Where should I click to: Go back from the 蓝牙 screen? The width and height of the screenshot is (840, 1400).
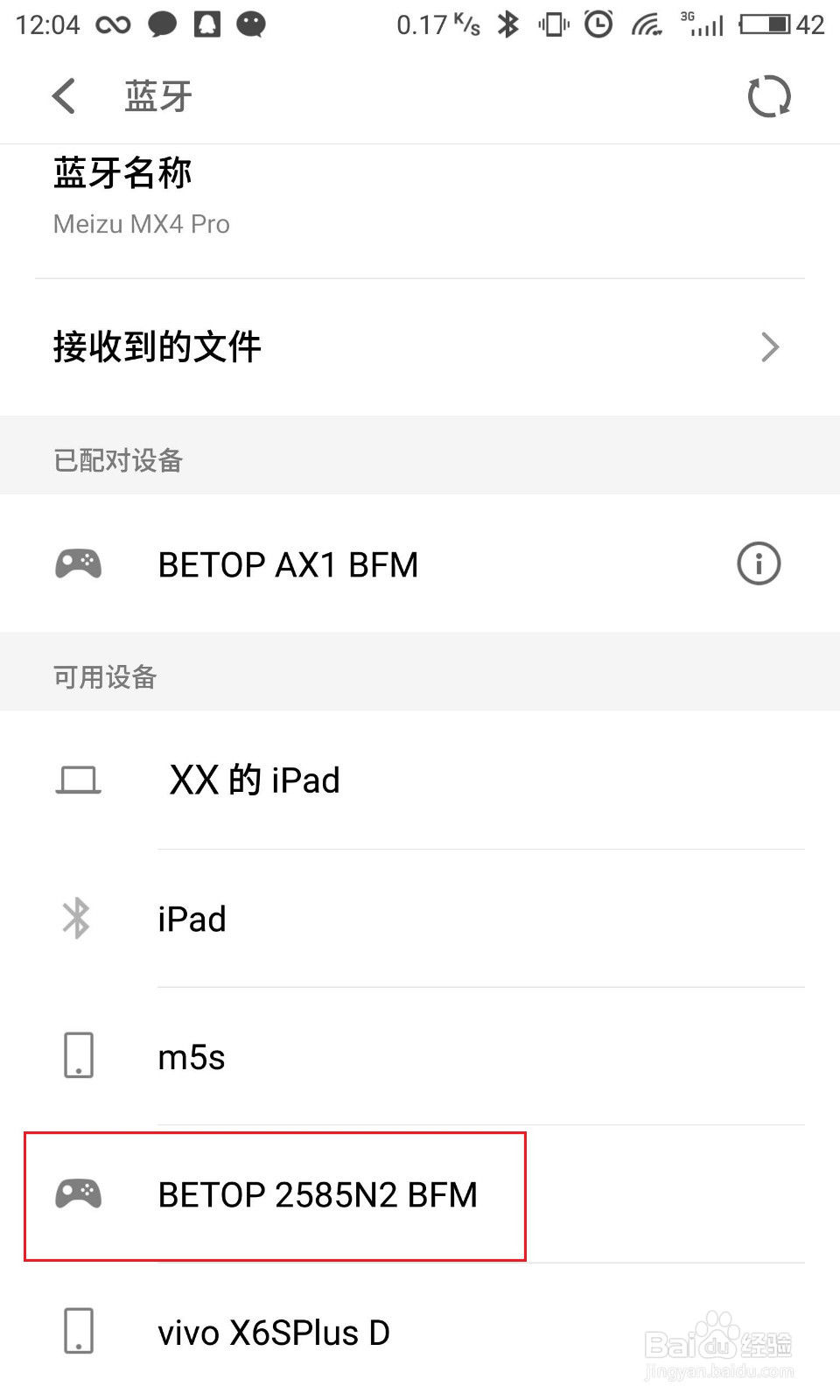click(x=64, y=96)
